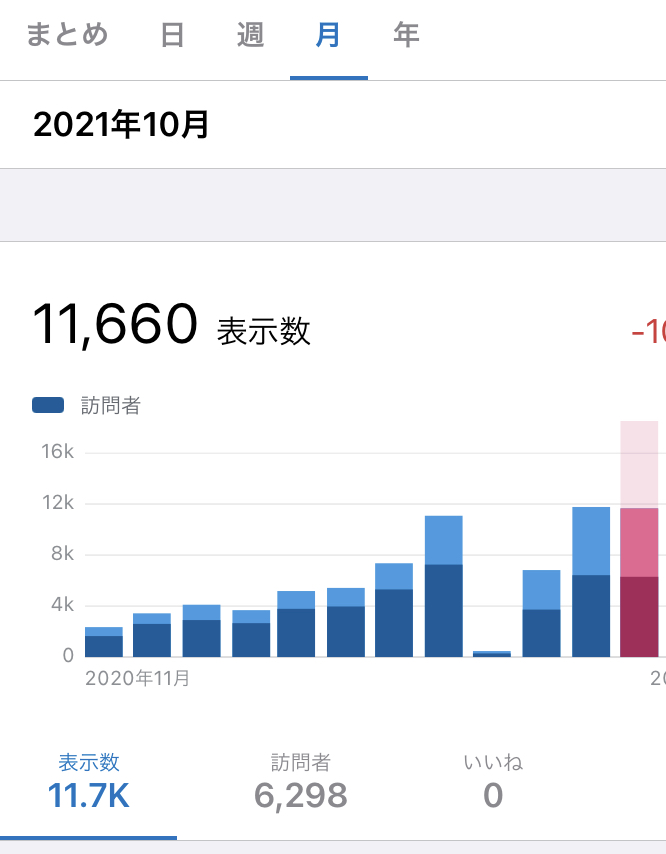Select the 月 tab
Image resolution: width=666 pixels, height=854 pixels.
(x=328, y=36)
